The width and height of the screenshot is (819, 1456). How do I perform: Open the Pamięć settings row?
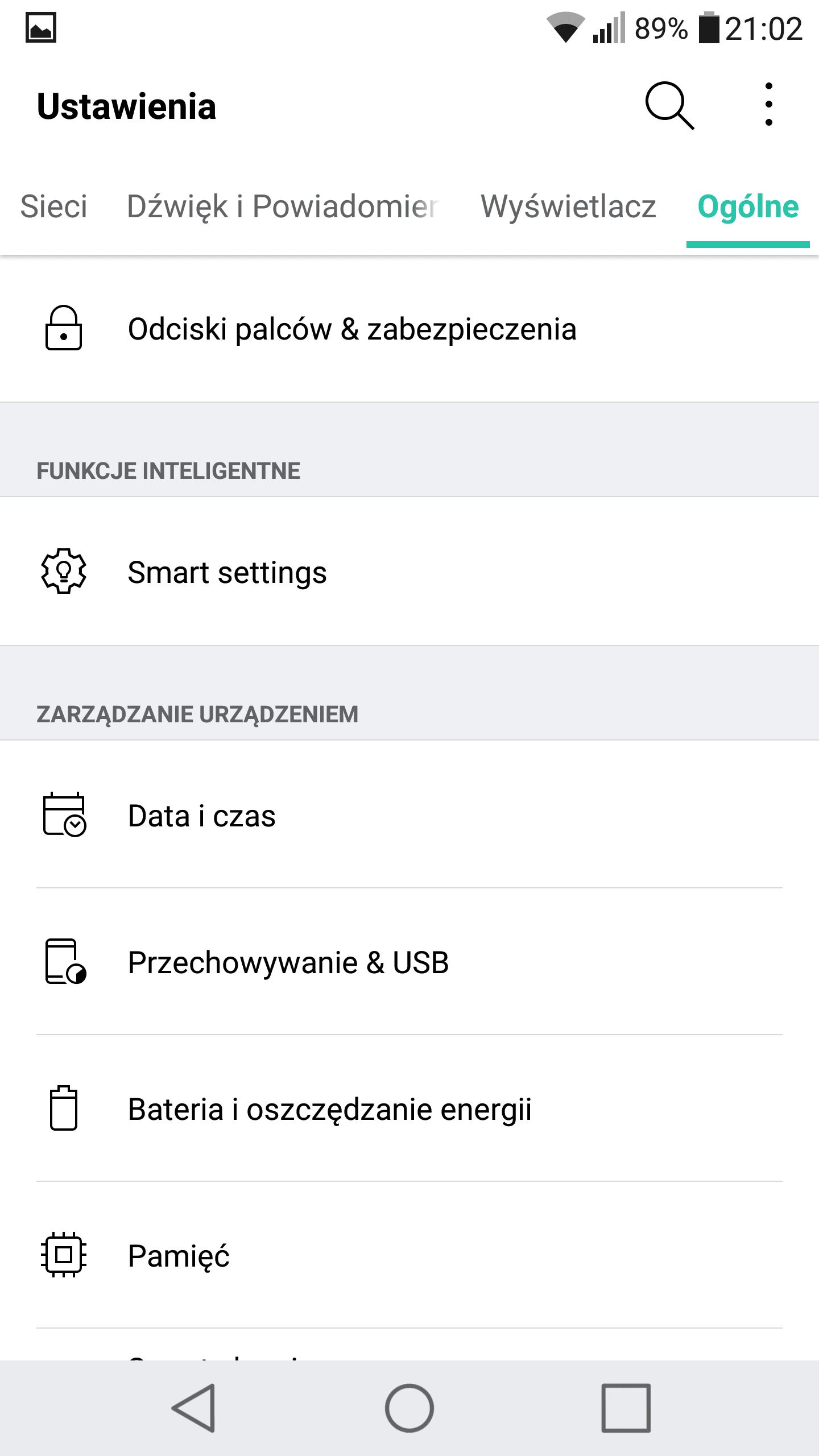tap(409, 1255)
